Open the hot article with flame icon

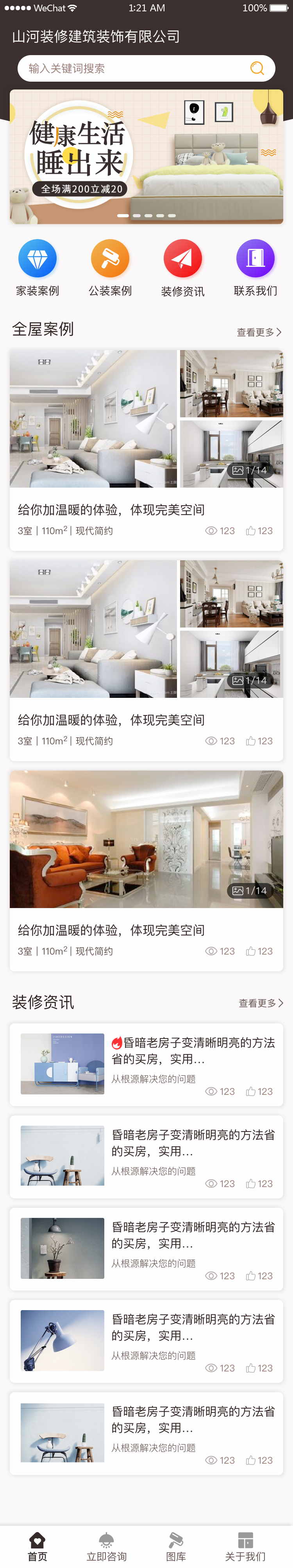coord(146,1064)
